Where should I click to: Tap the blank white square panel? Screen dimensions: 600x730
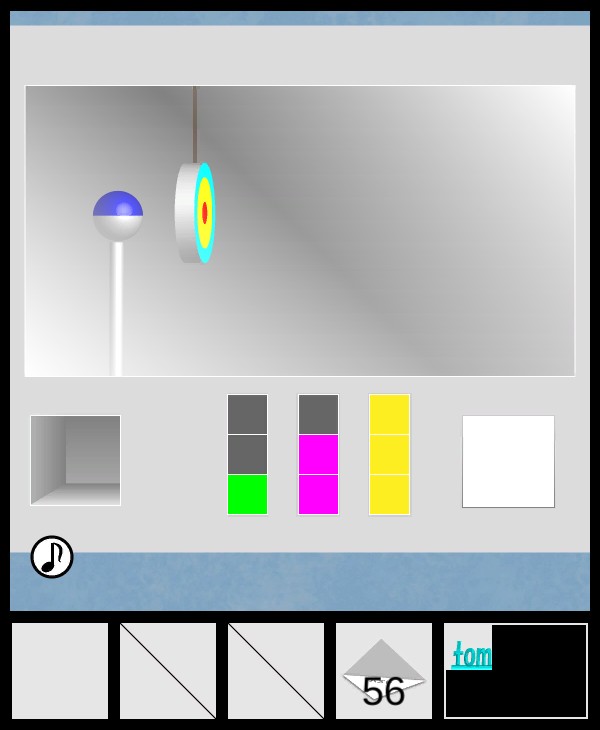(x=508, y=461)
